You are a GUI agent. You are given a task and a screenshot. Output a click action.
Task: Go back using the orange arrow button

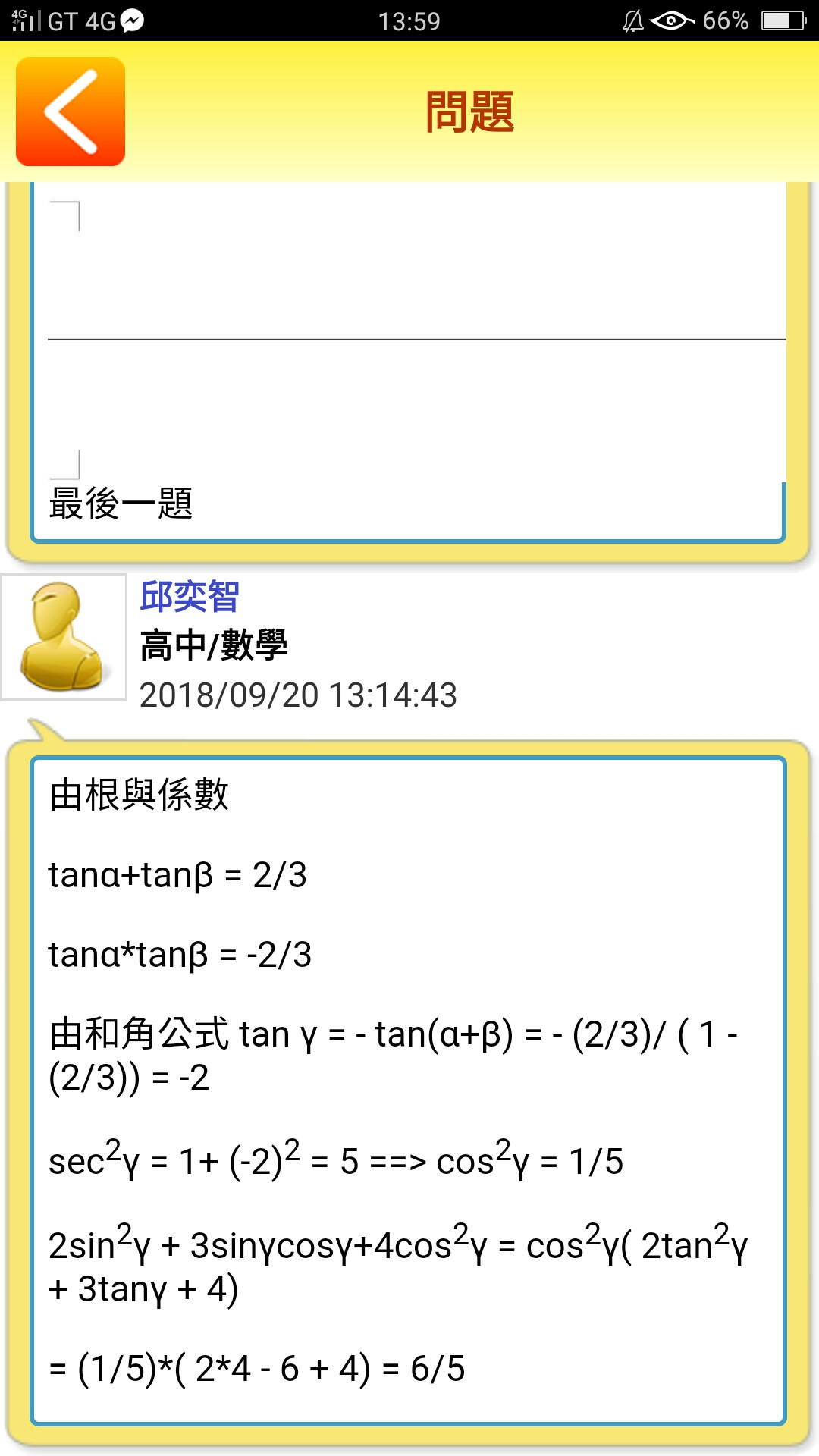(71, 111)
